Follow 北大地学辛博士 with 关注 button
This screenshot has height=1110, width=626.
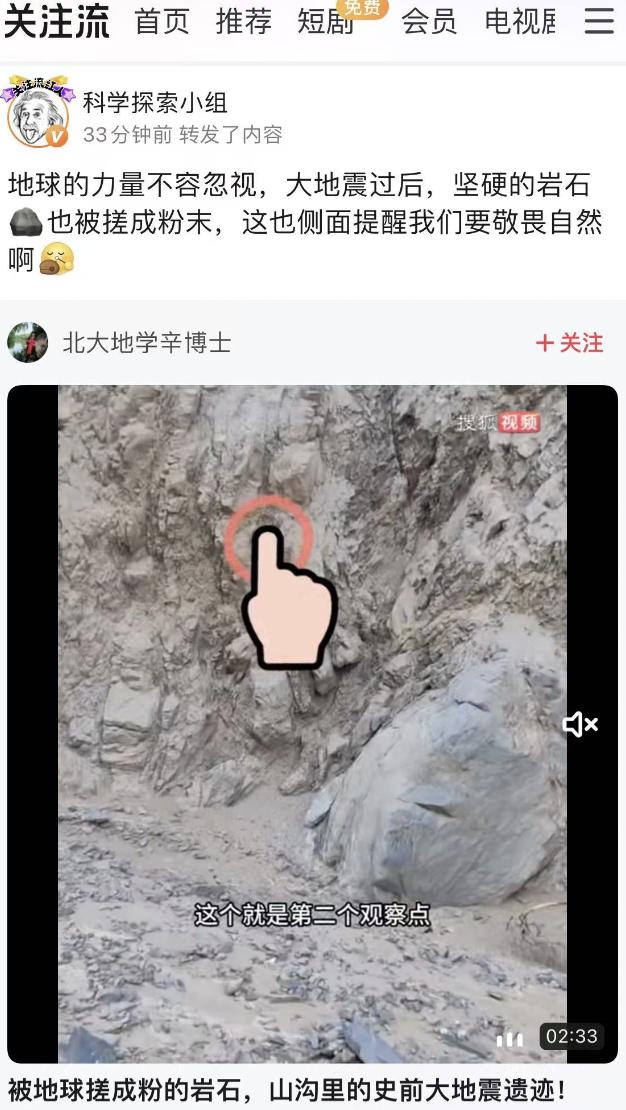coord(570,343)
